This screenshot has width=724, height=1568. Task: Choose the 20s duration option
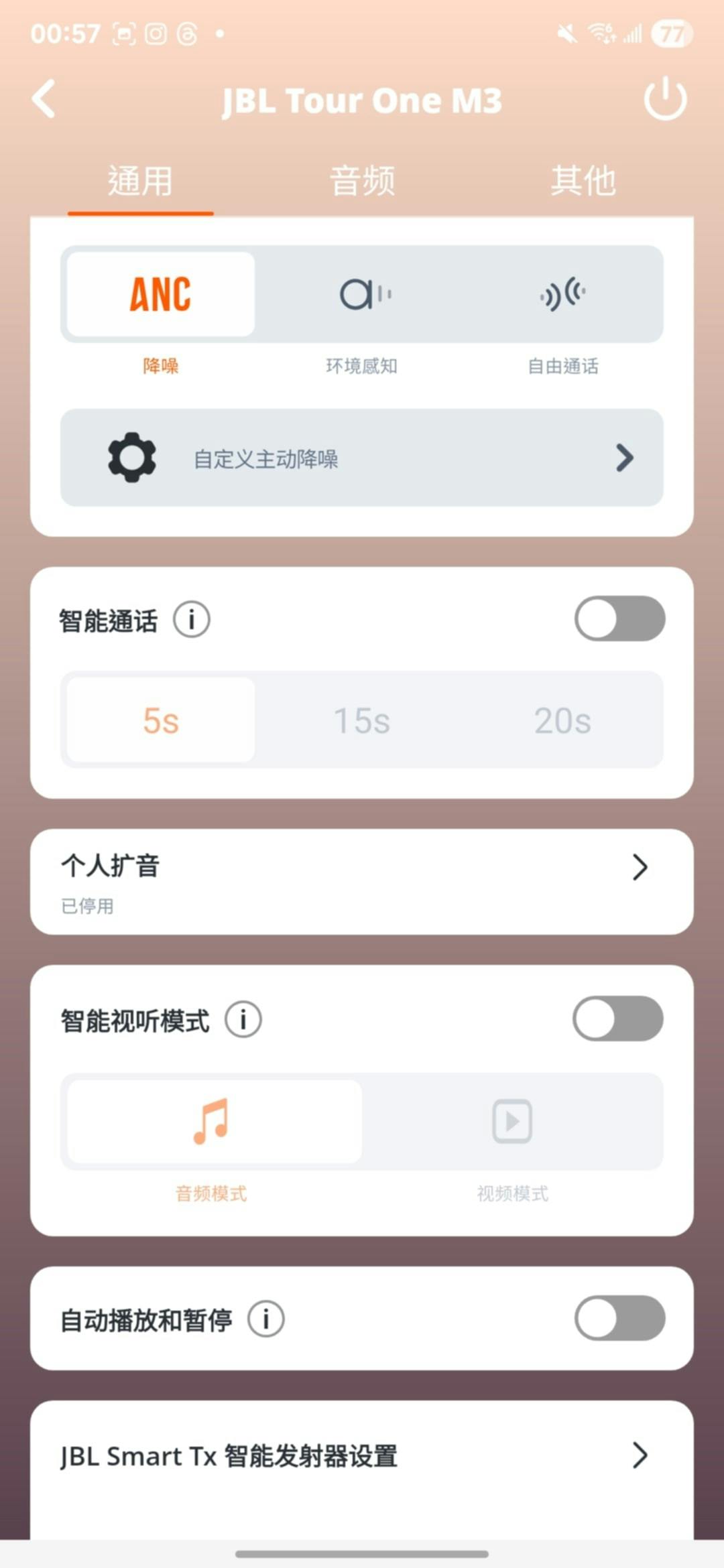click(x=563, y=720)
